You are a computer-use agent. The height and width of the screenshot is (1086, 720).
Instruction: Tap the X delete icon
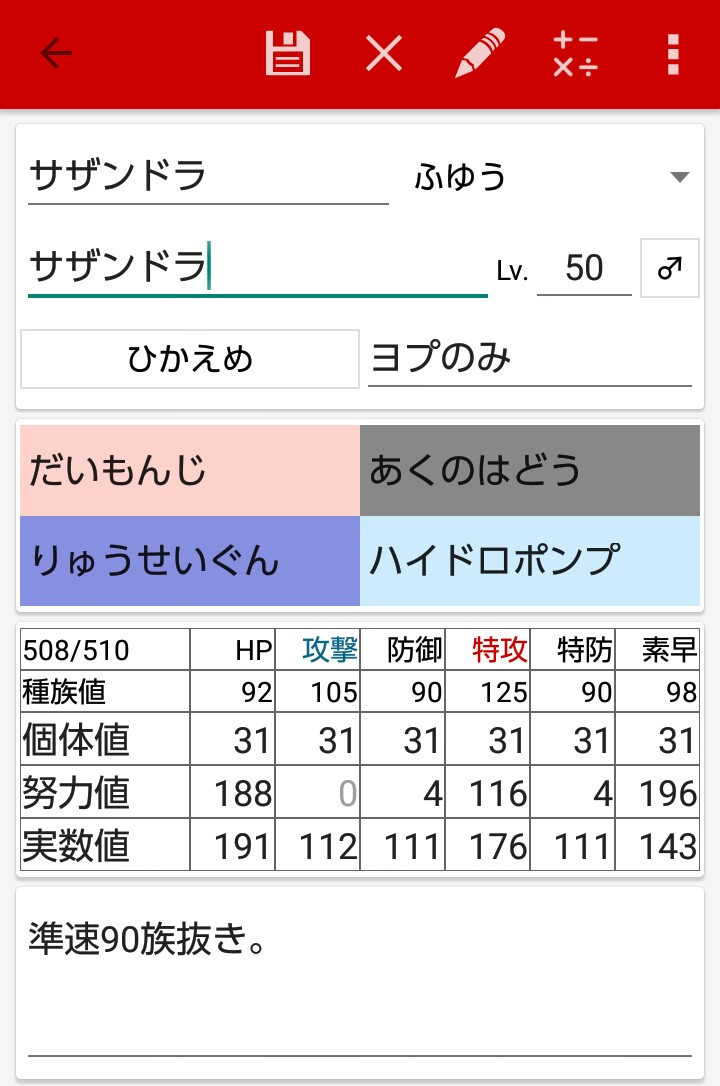click(383, 53)
